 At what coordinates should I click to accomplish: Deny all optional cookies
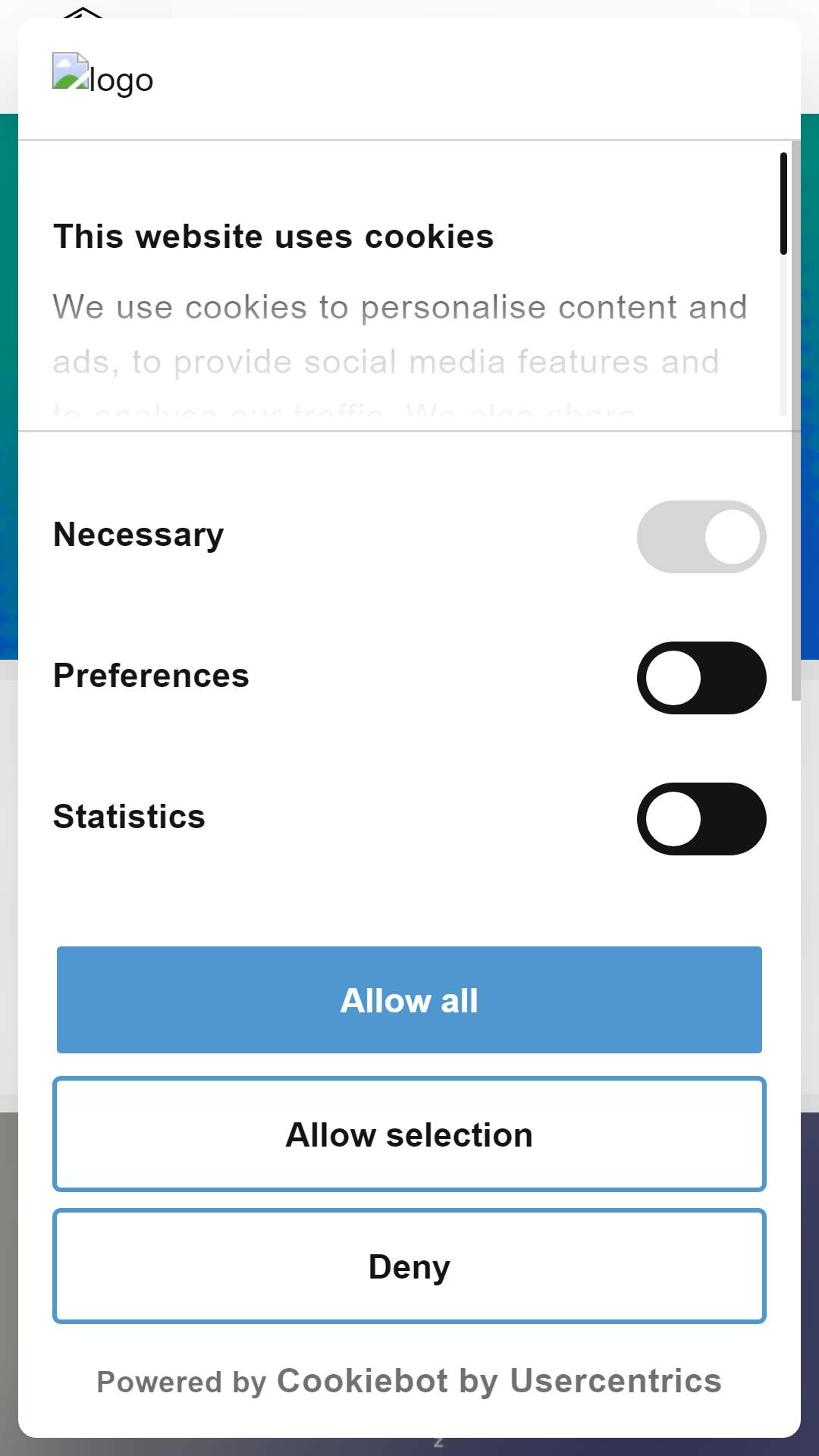(409, 1266)
